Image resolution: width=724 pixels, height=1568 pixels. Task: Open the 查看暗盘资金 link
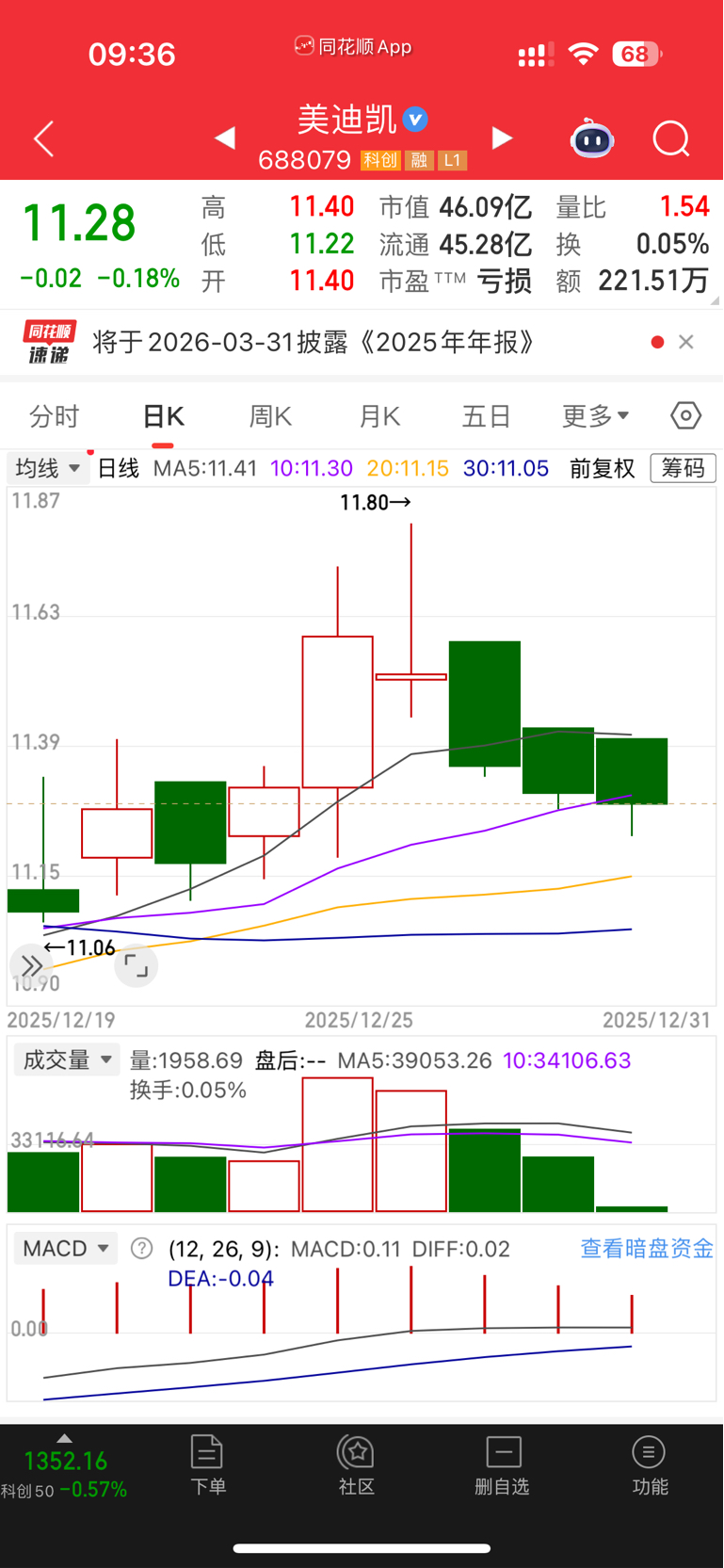point(647,1249)
